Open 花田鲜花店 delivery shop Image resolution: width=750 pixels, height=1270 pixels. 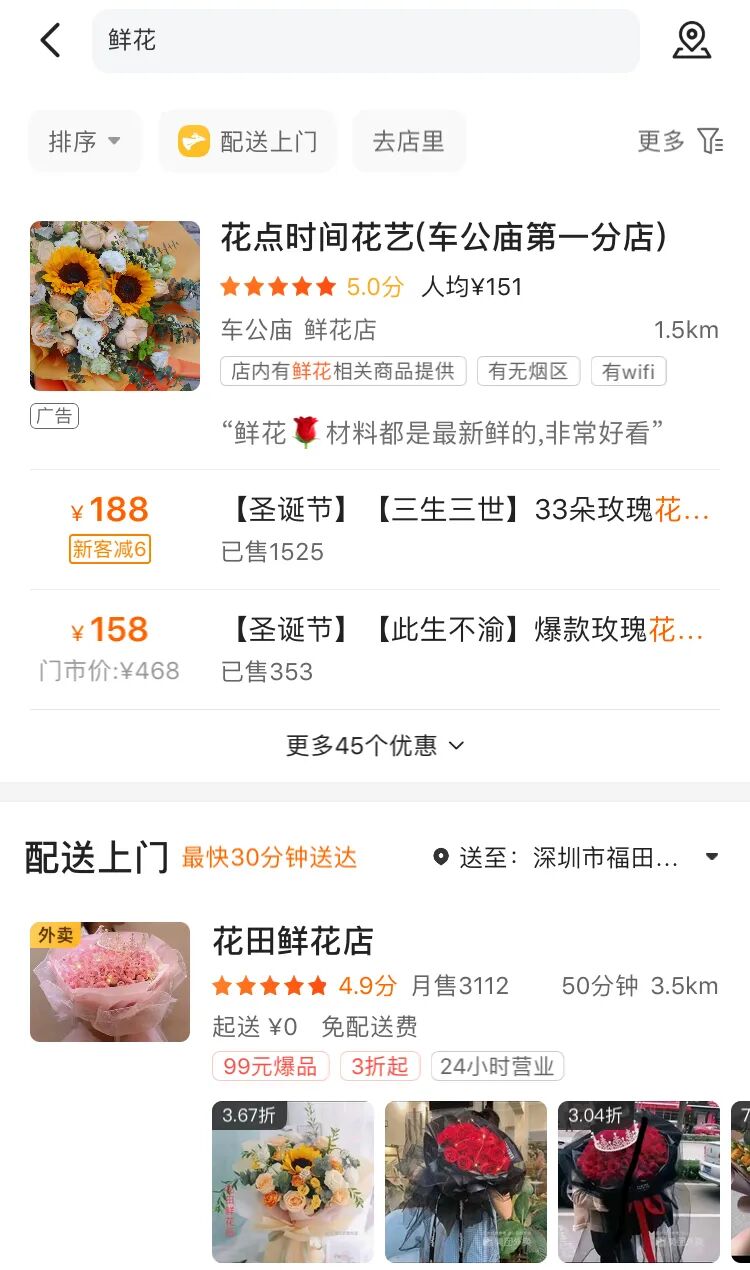pyautogui.click(x=293, y=941)
